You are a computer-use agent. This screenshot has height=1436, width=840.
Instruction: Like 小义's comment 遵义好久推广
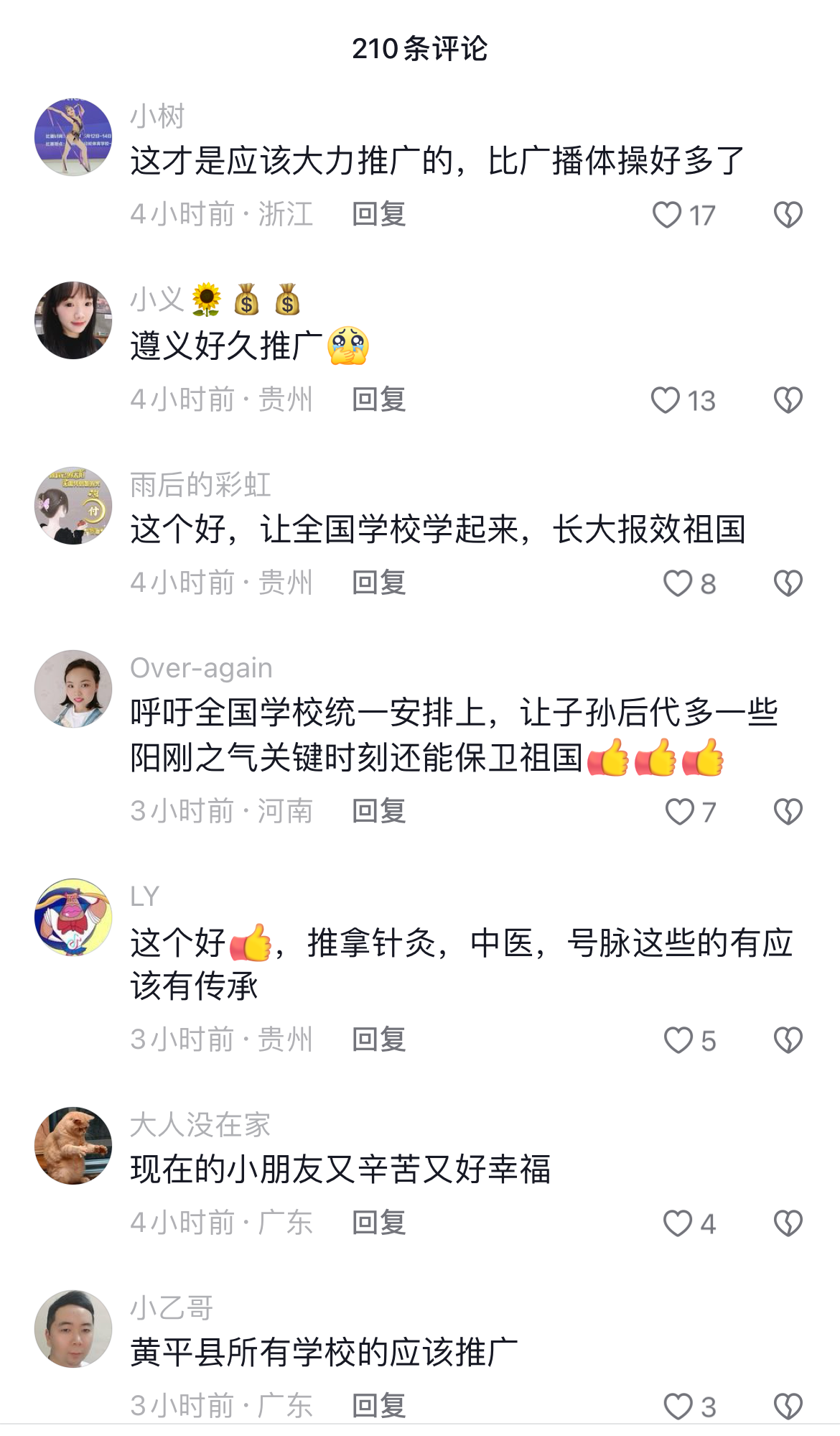pyautogui.click(x=666, y=400)
